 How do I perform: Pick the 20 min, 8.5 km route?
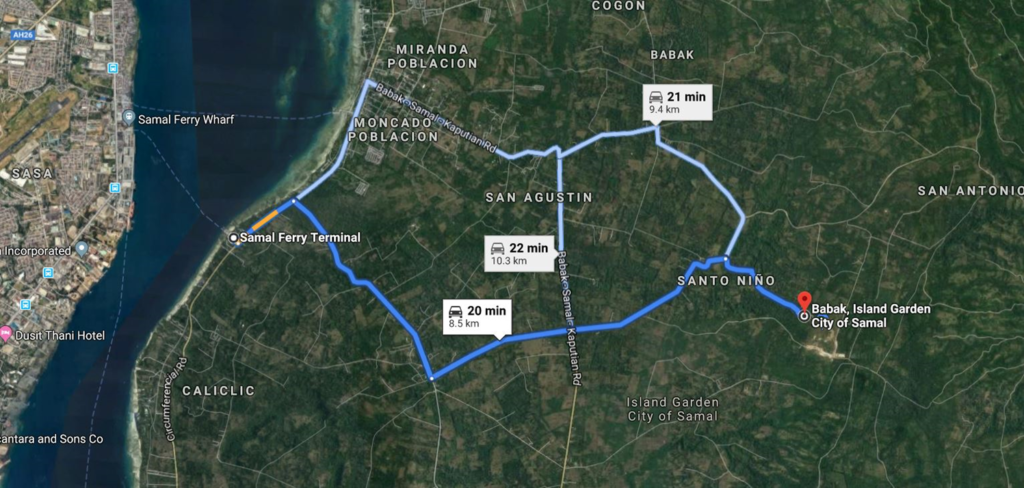click(x=477, y=316)
